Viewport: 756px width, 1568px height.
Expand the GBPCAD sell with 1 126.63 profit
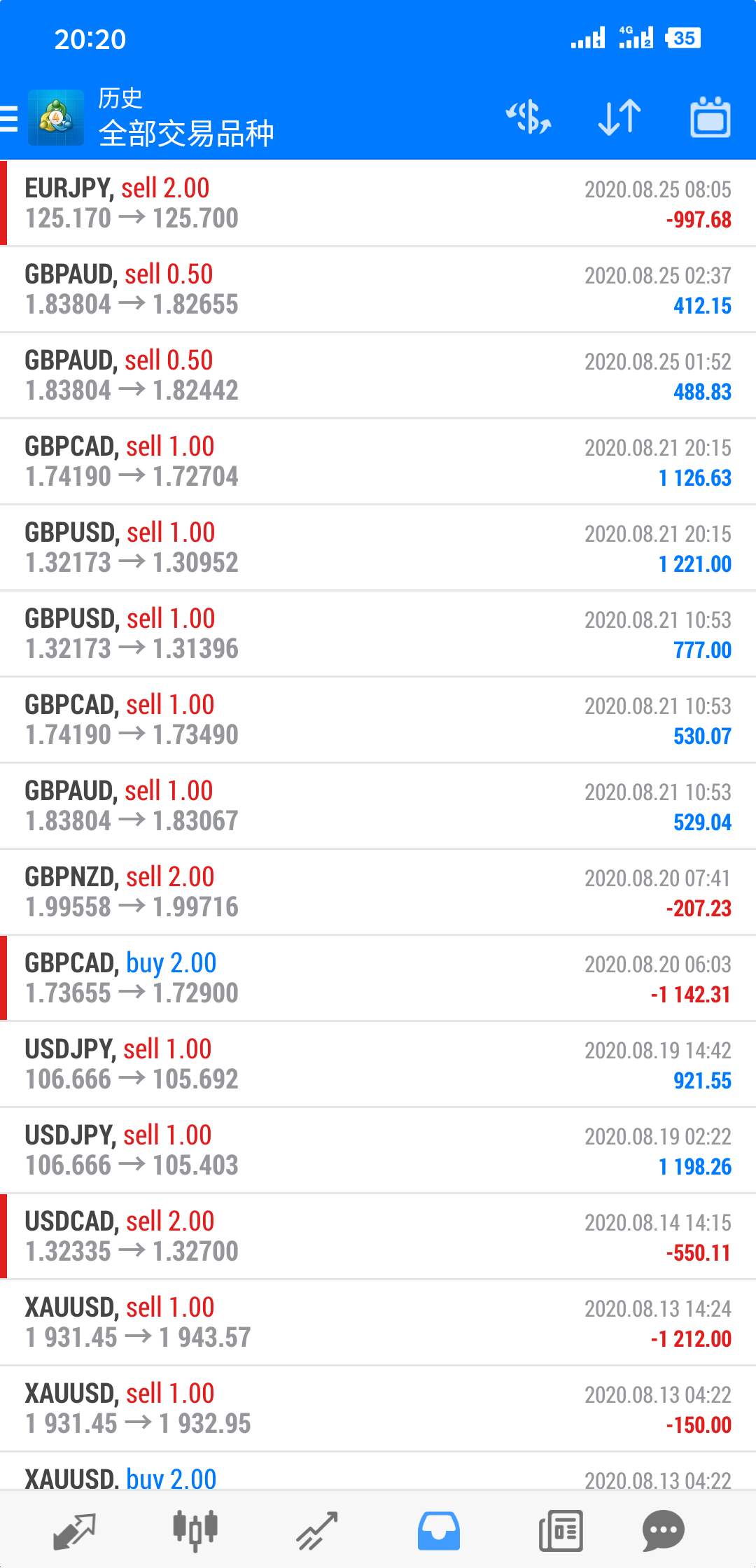[x=378, y=461]
